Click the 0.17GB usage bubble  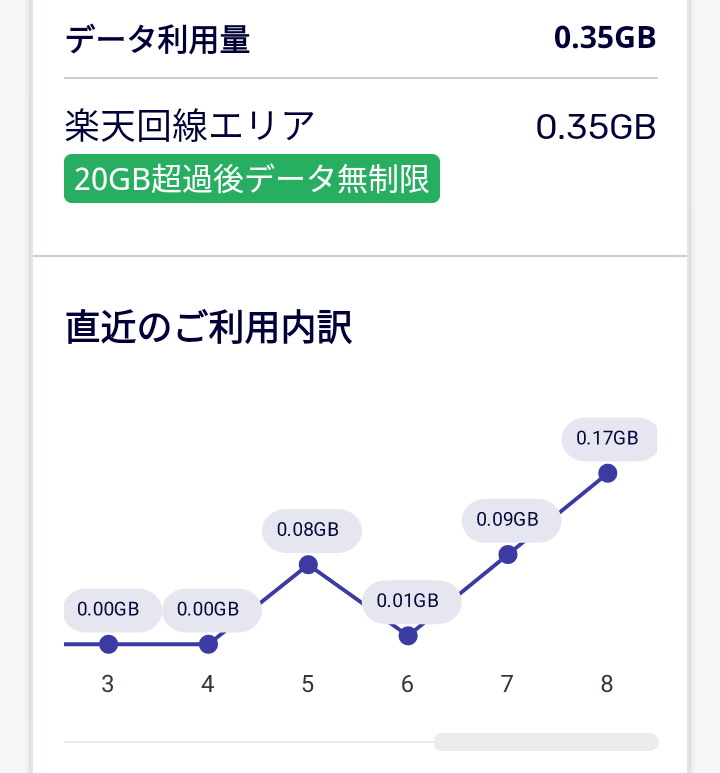pyautogui.click(x=610, y=438)
